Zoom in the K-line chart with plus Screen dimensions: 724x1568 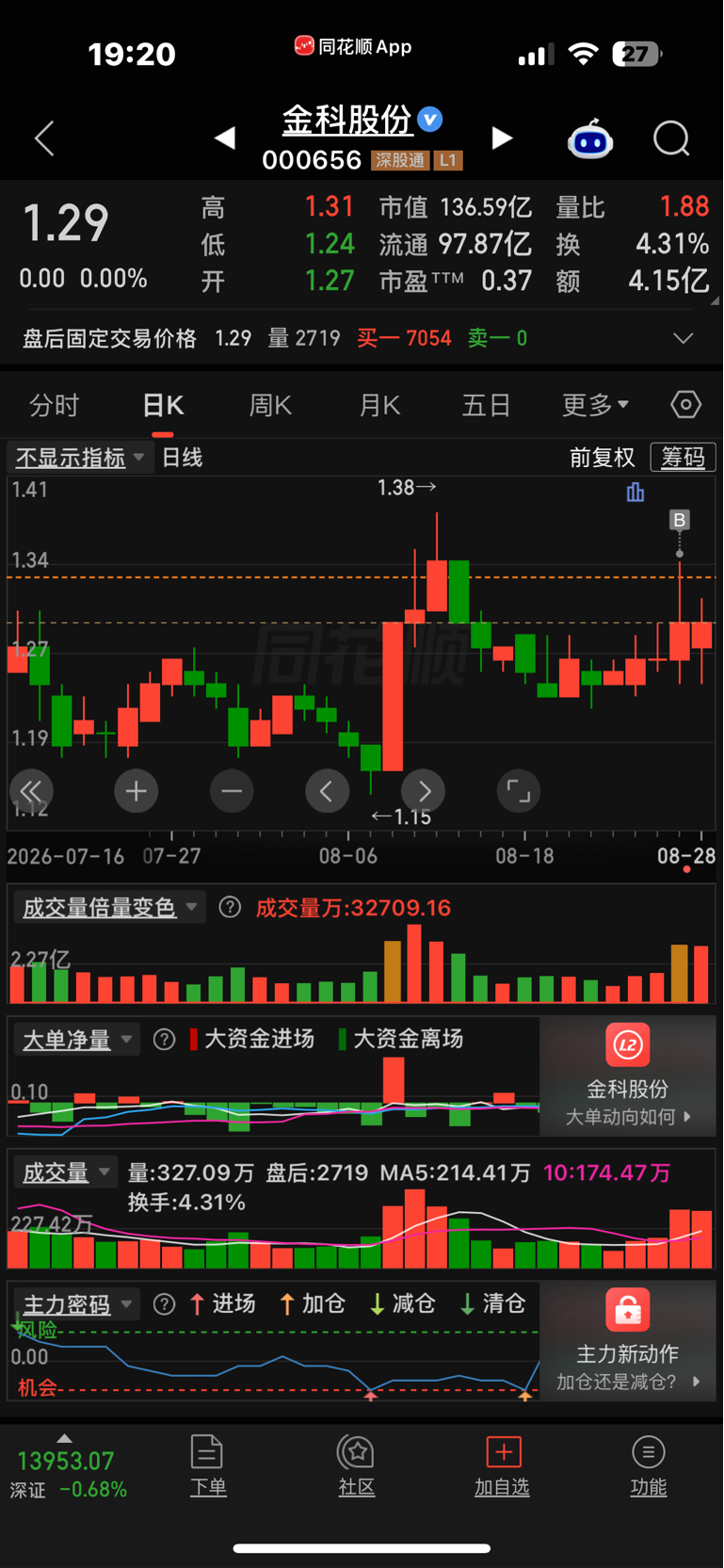click(x=136, y=791)
